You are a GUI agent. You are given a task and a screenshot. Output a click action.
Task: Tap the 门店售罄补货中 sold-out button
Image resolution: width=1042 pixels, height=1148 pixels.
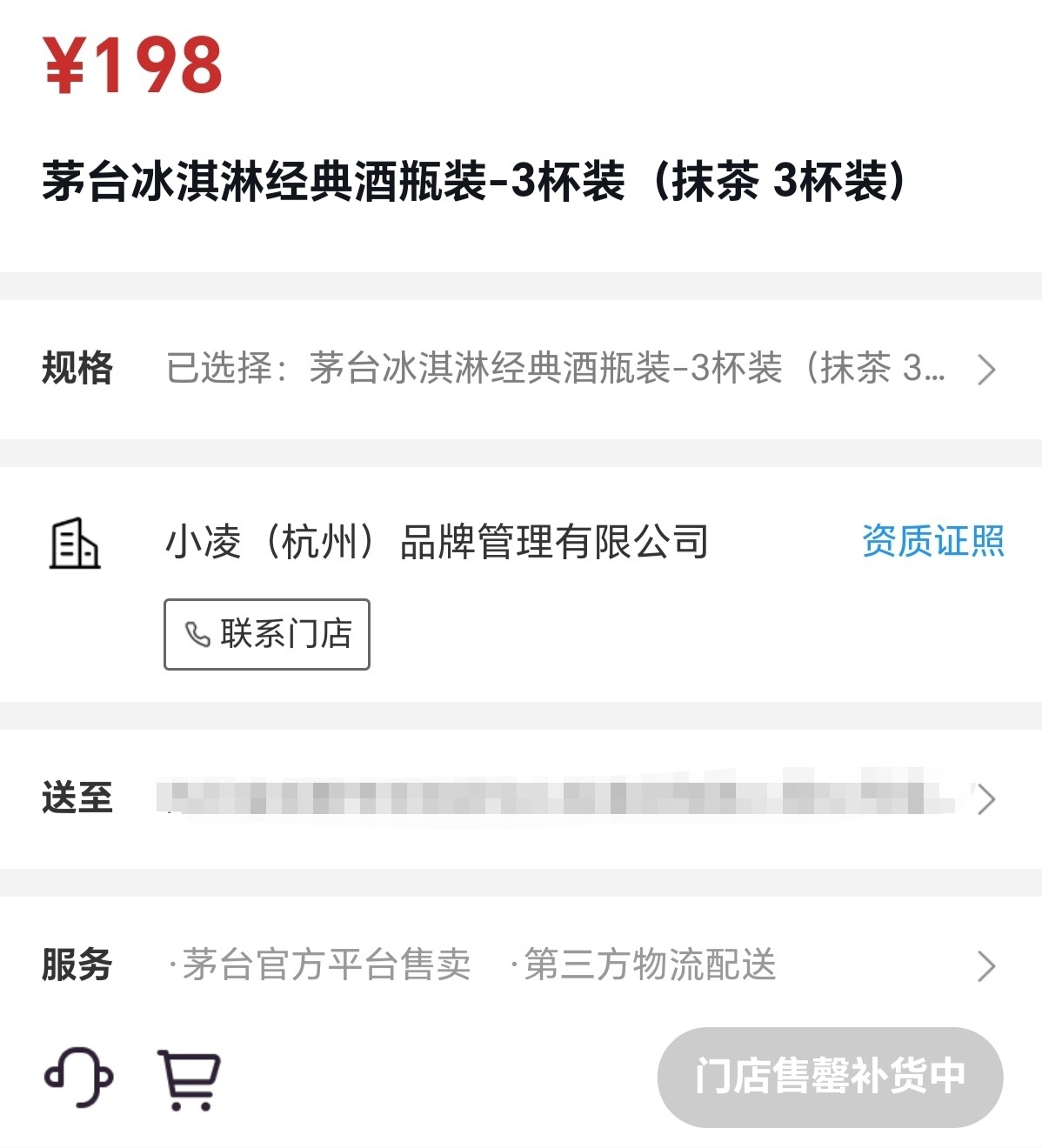pyautogui.click(x=830, y=1077)
